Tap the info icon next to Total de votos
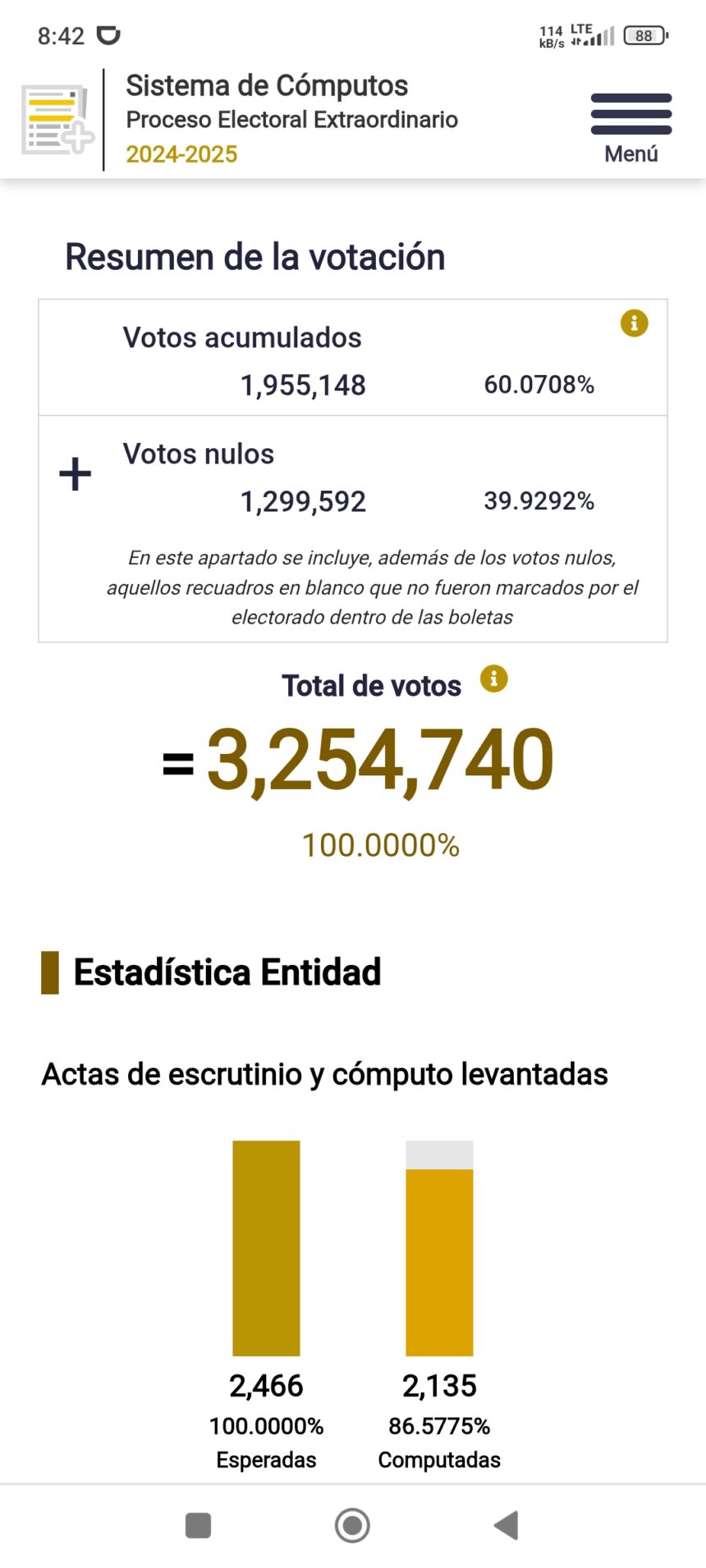706x1568 pixels. point(493,679)
